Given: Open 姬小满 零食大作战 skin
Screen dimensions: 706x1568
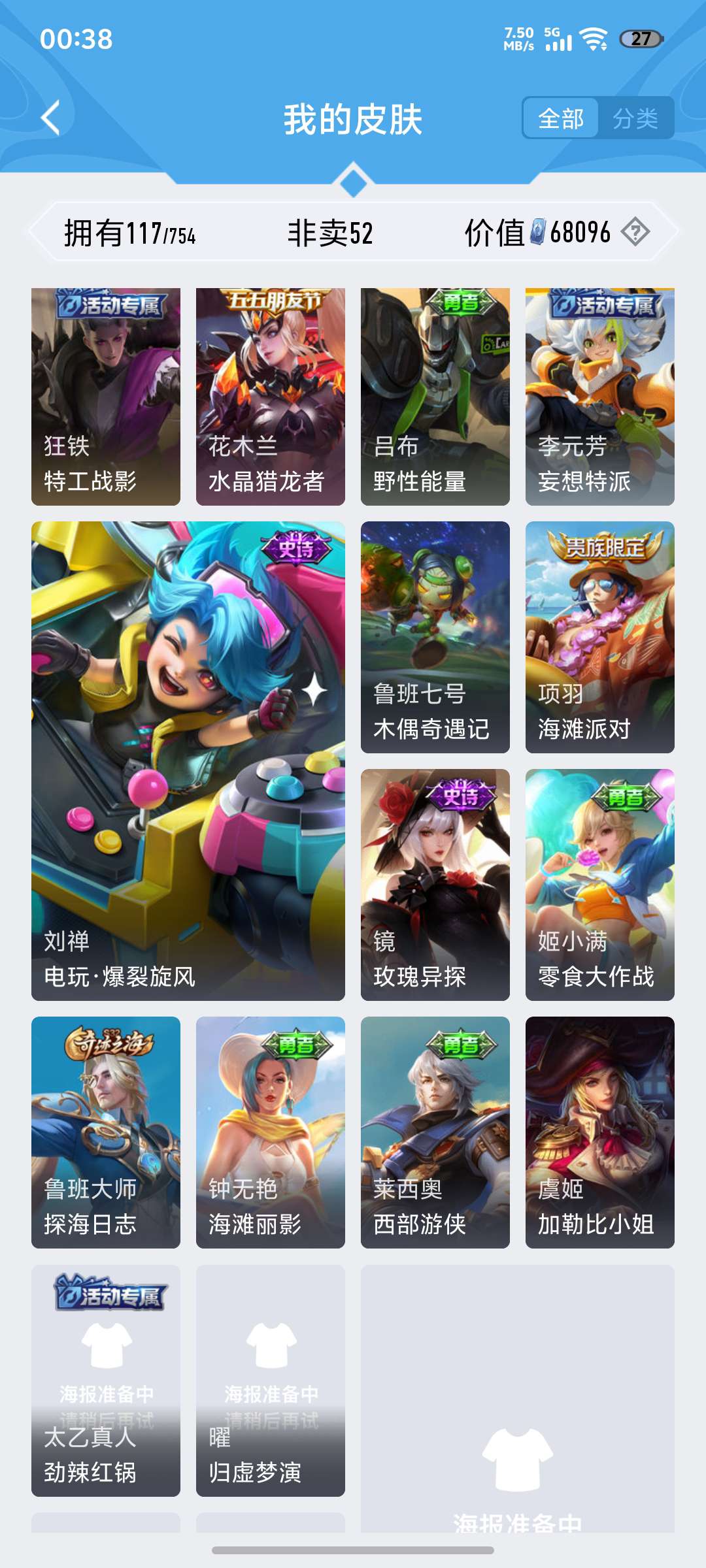Looking at the screenshot, I should 600,885.
